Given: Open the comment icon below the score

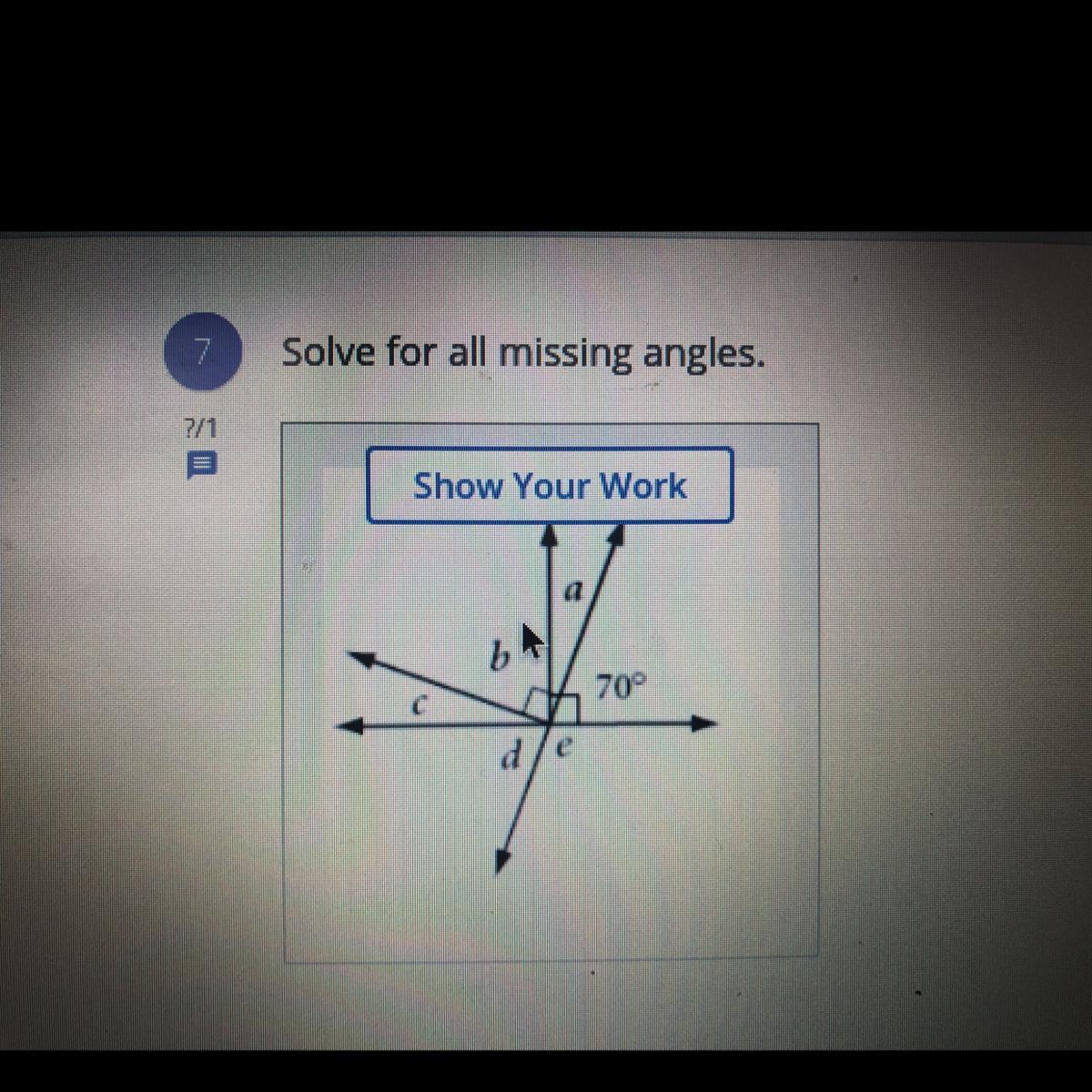Looking at the screenshot, I should [x=200, y=465].
